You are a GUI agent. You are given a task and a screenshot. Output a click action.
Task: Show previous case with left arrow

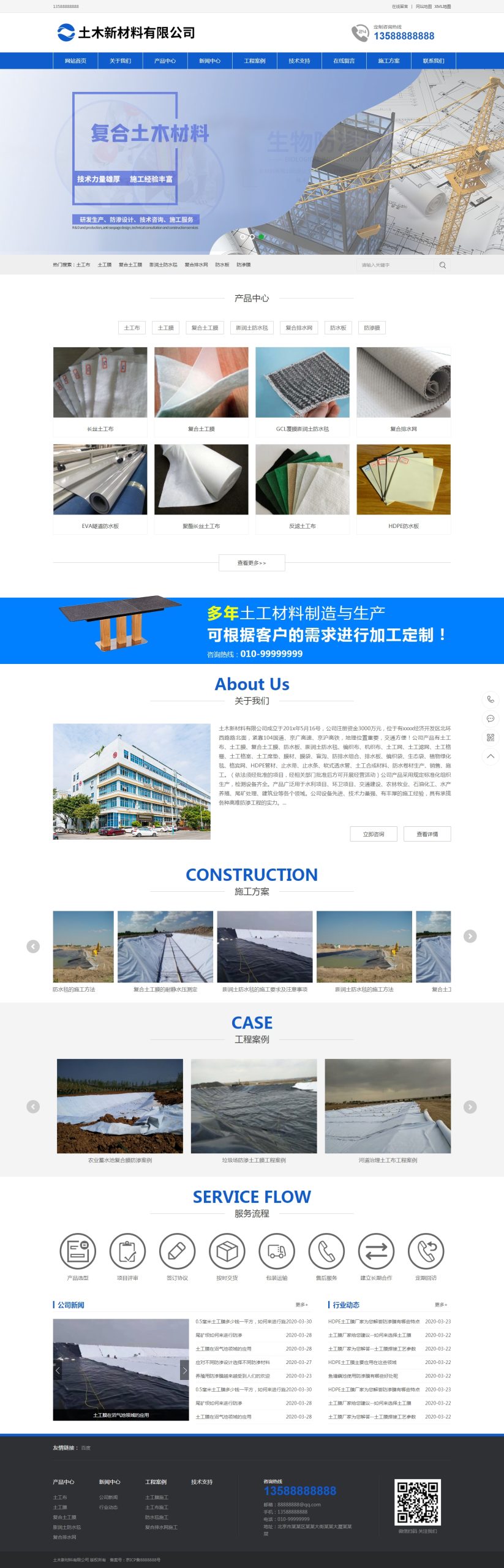pyautogui.click(x=33, y=1106)
